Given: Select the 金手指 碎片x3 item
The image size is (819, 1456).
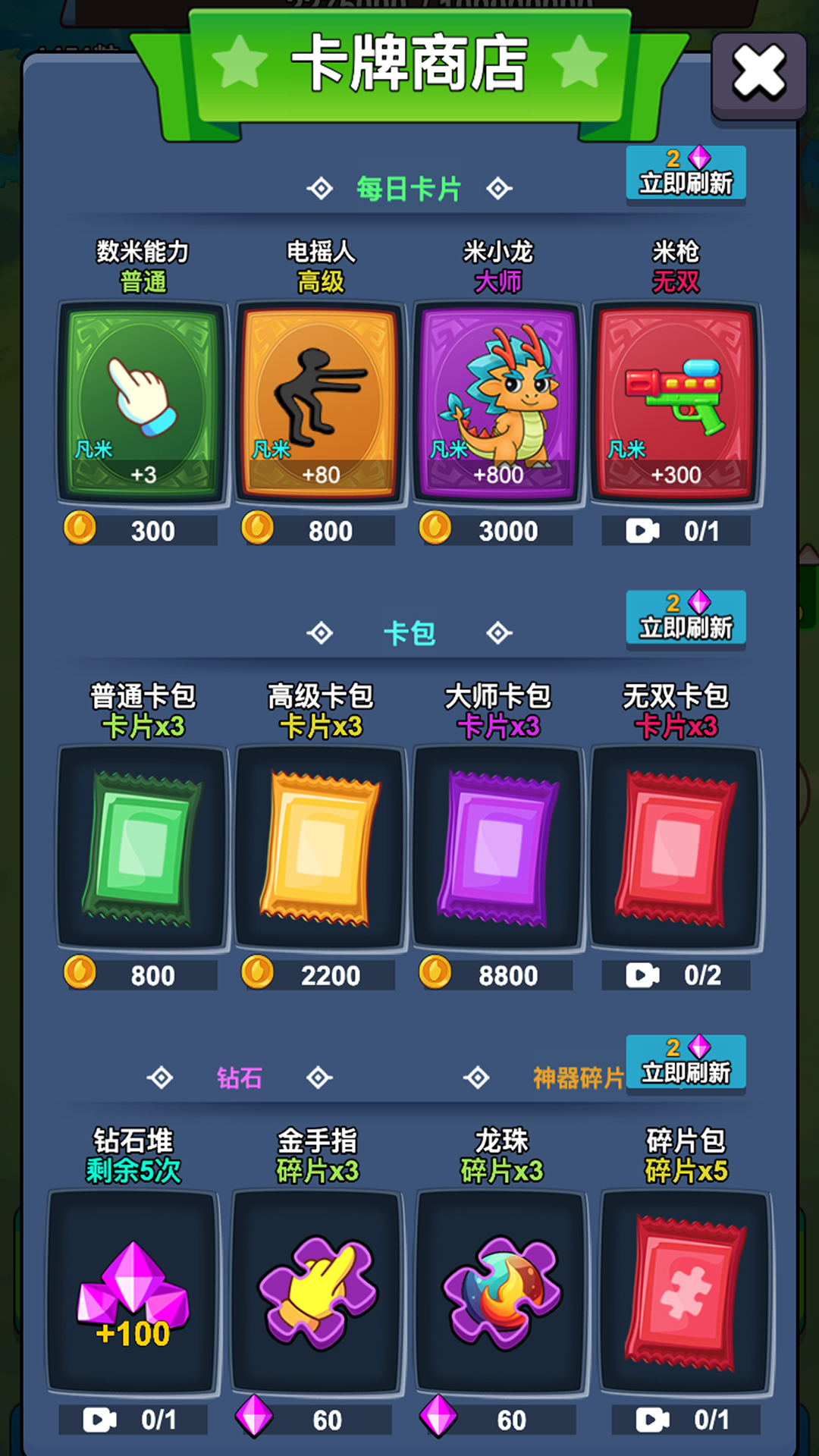Looking at the screenshot, I should pos(317,1291).
